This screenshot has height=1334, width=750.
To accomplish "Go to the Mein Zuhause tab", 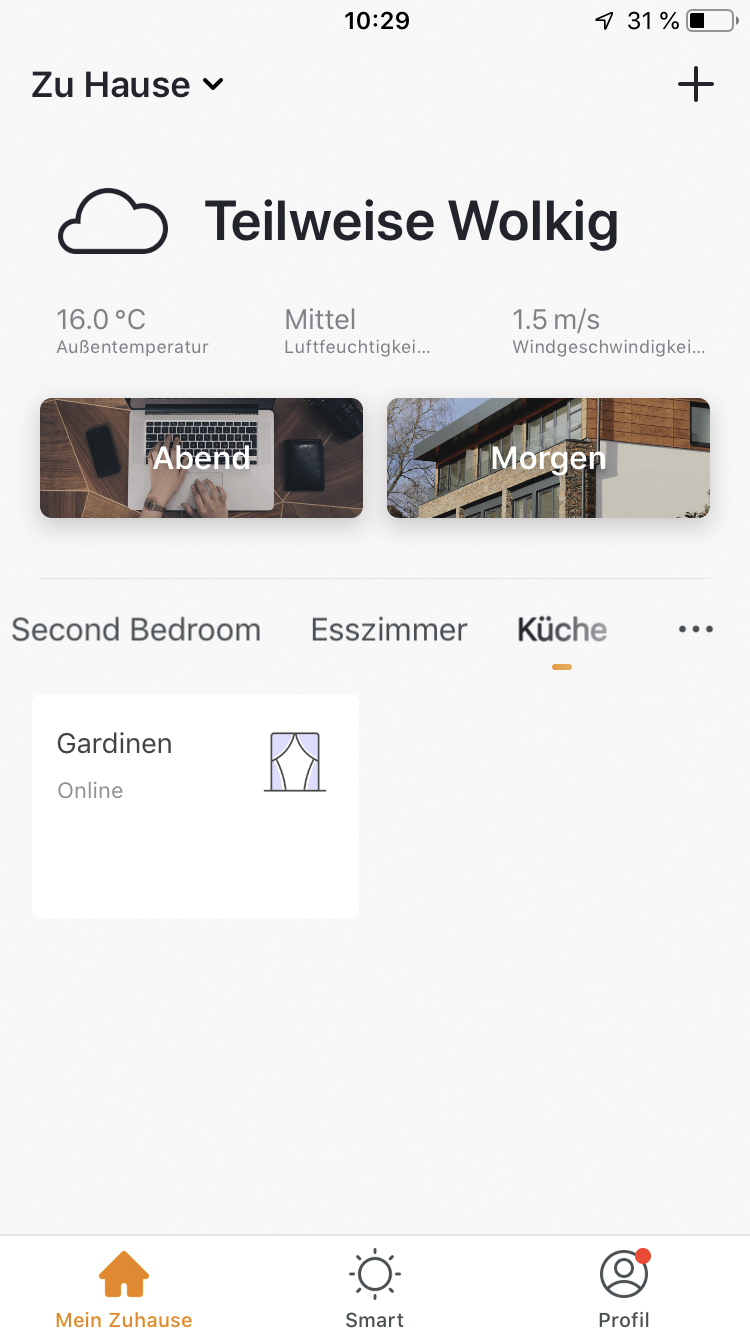I will [x=124, y=1290].
